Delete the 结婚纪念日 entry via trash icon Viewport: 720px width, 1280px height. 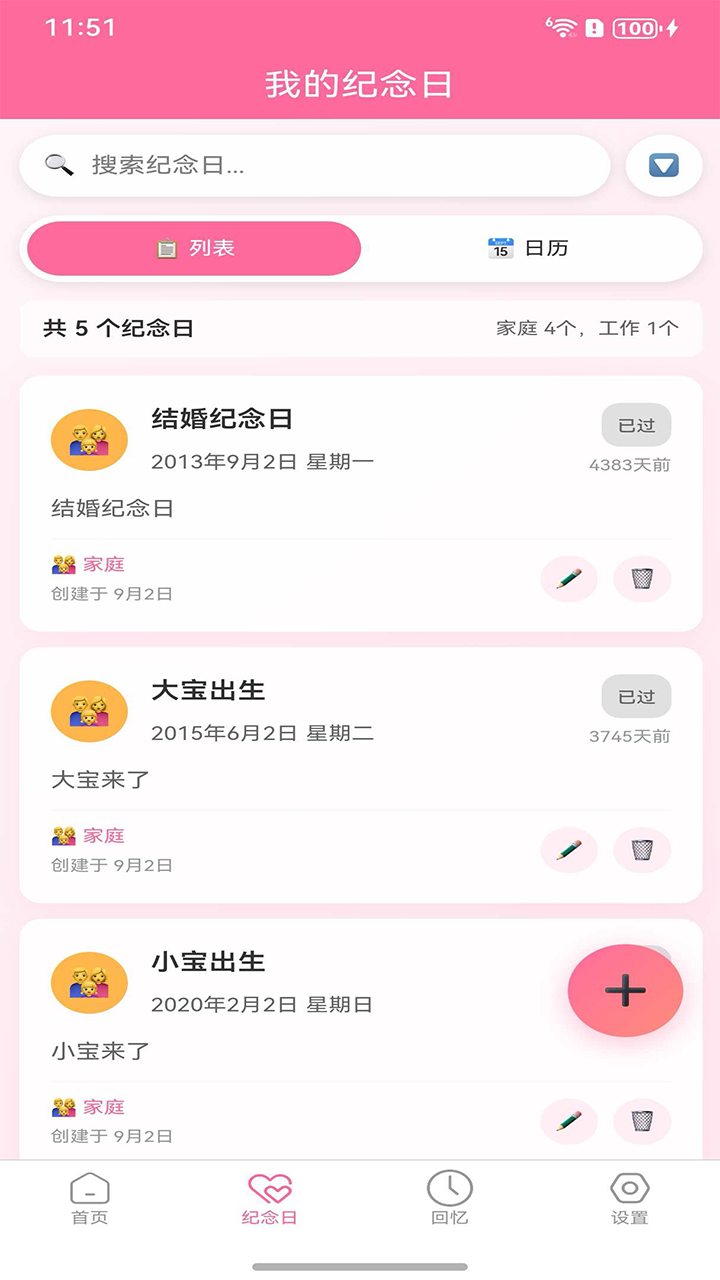[x=641, y=580]
